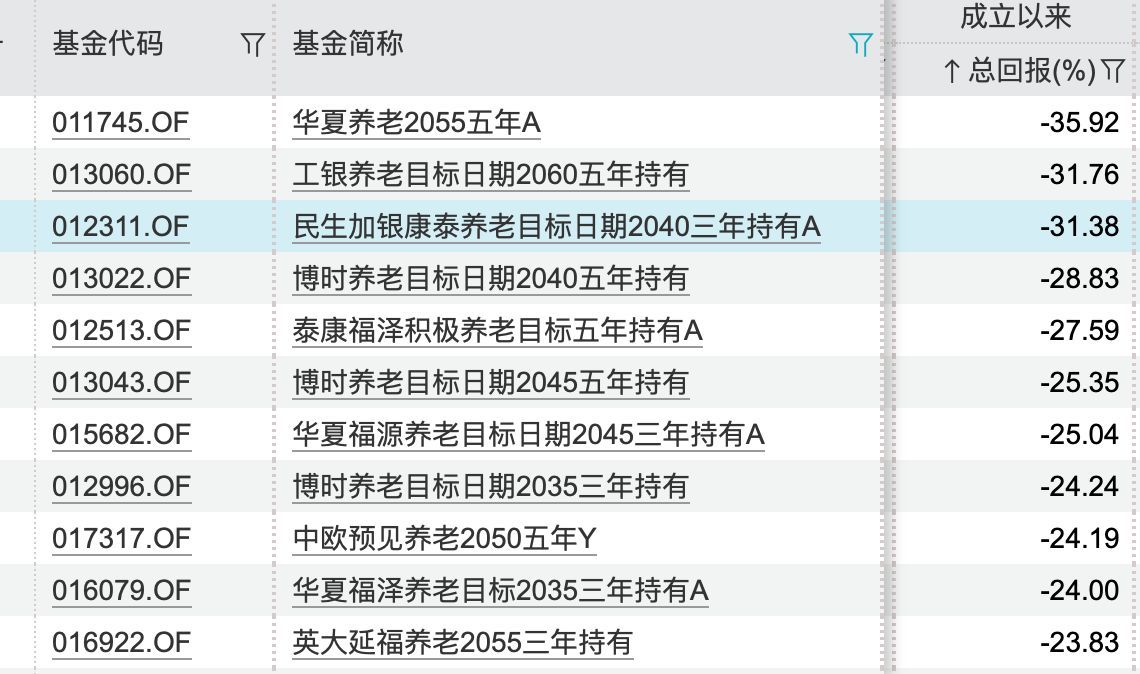Open fund code 017317.OF
This screenshot has width=1140, height=674.
(120, 539)
